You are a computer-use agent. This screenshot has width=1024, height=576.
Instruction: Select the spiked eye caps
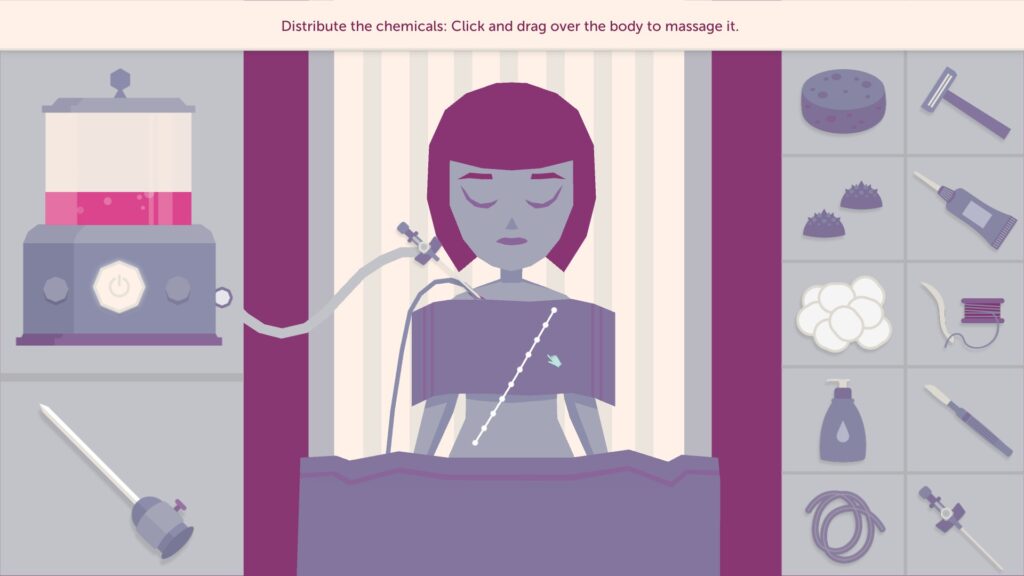tap(842, 208)
